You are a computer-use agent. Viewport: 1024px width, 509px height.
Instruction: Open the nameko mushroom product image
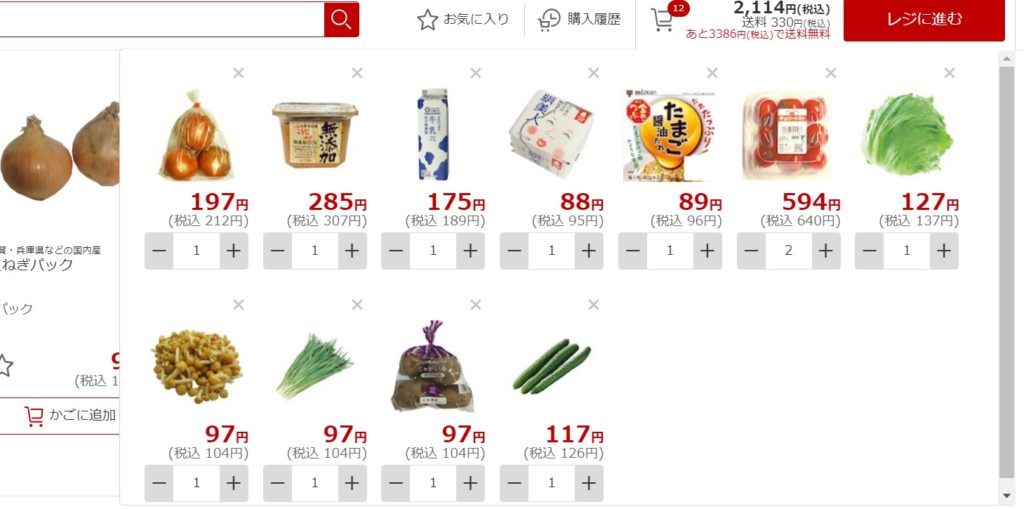(197, 362)
